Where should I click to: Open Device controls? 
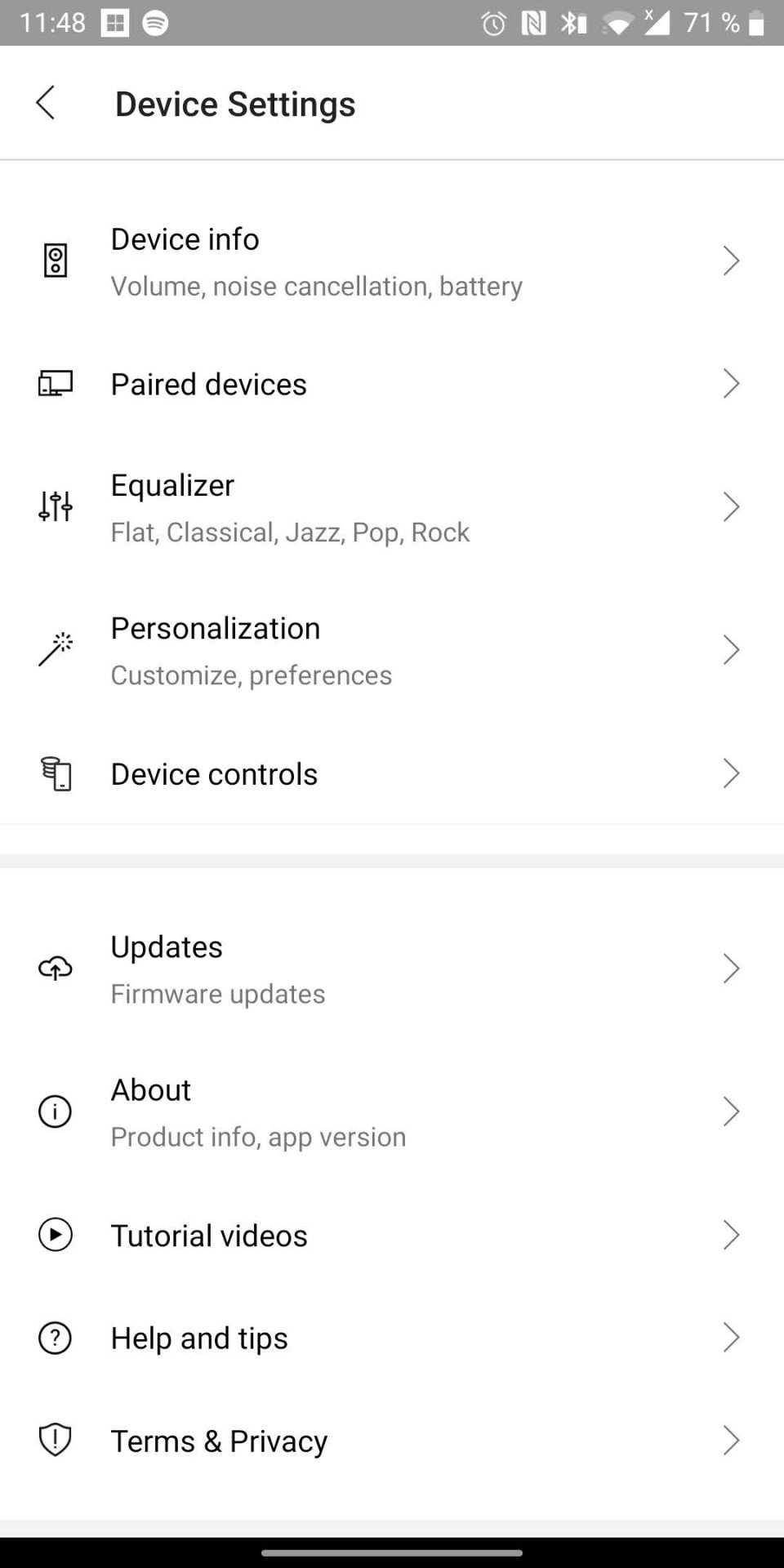pos(392,773)
